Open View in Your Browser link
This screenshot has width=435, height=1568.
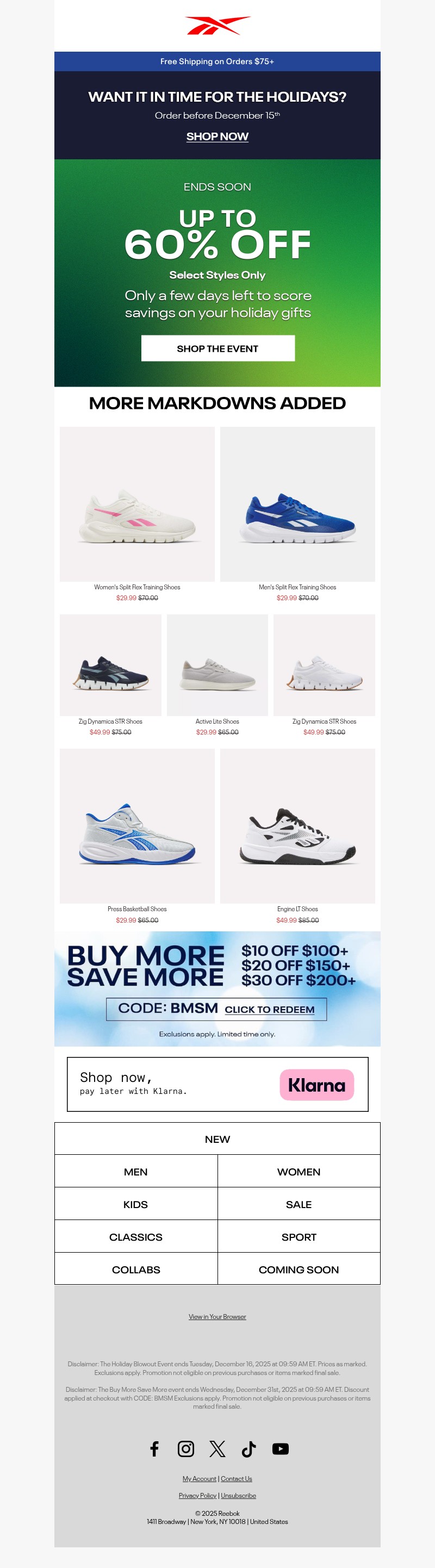217,1317
